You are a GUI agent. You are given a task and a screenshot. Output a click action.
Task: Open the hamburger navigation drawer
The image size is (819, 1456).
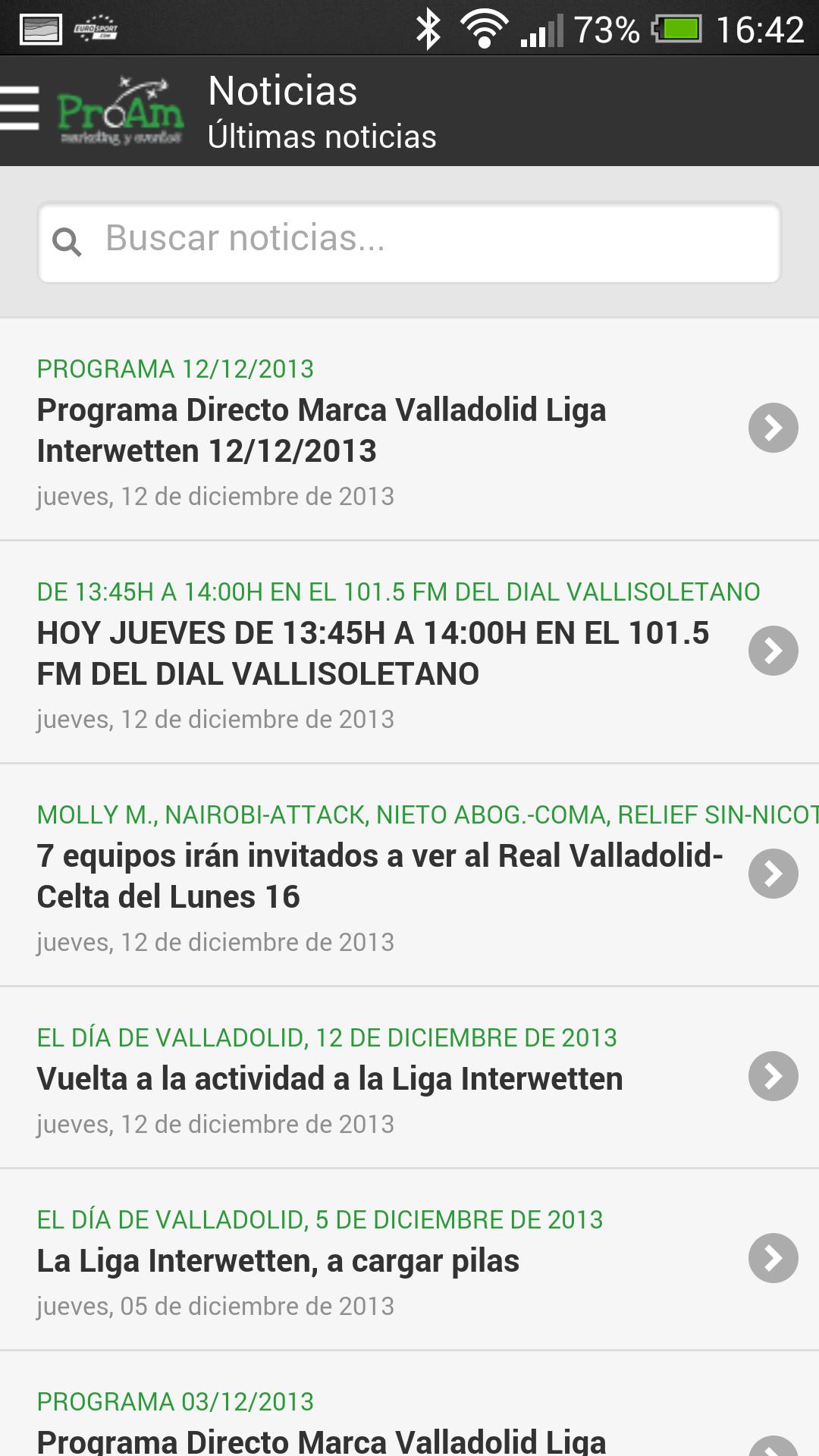coord(20,109)
